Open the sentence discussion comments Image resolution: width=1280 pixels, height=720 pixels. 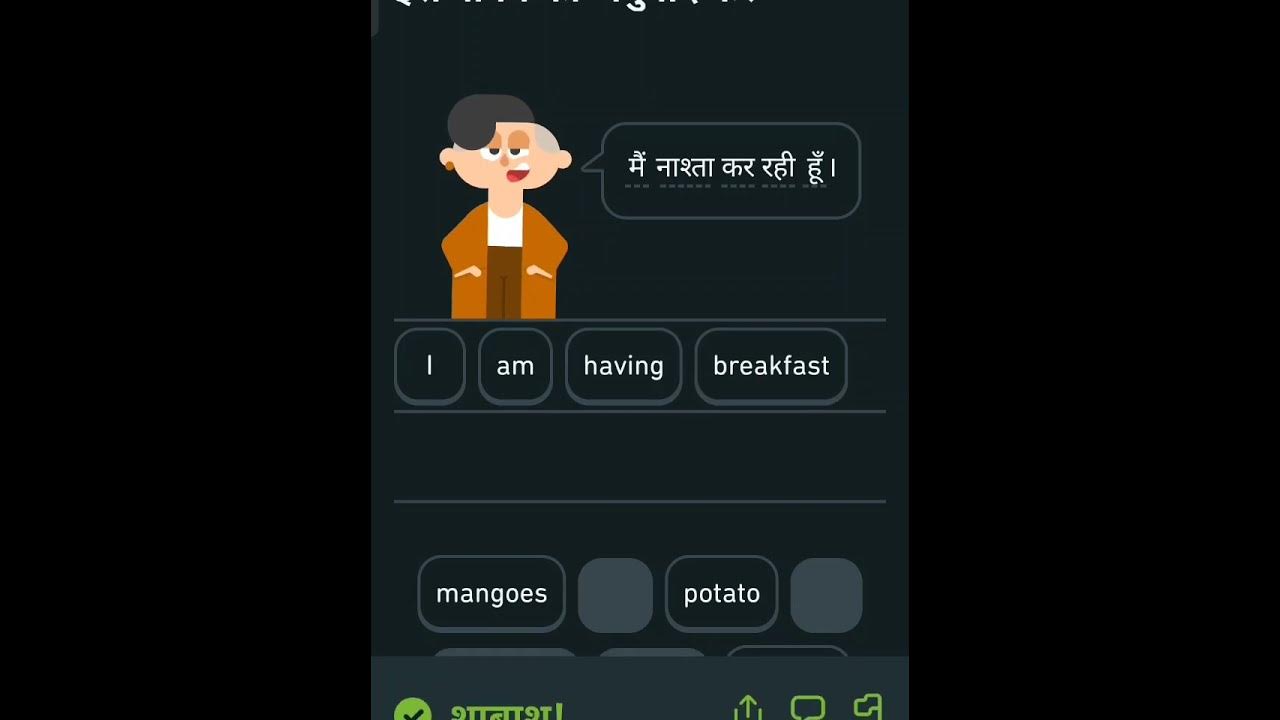(x=807, y=708)
